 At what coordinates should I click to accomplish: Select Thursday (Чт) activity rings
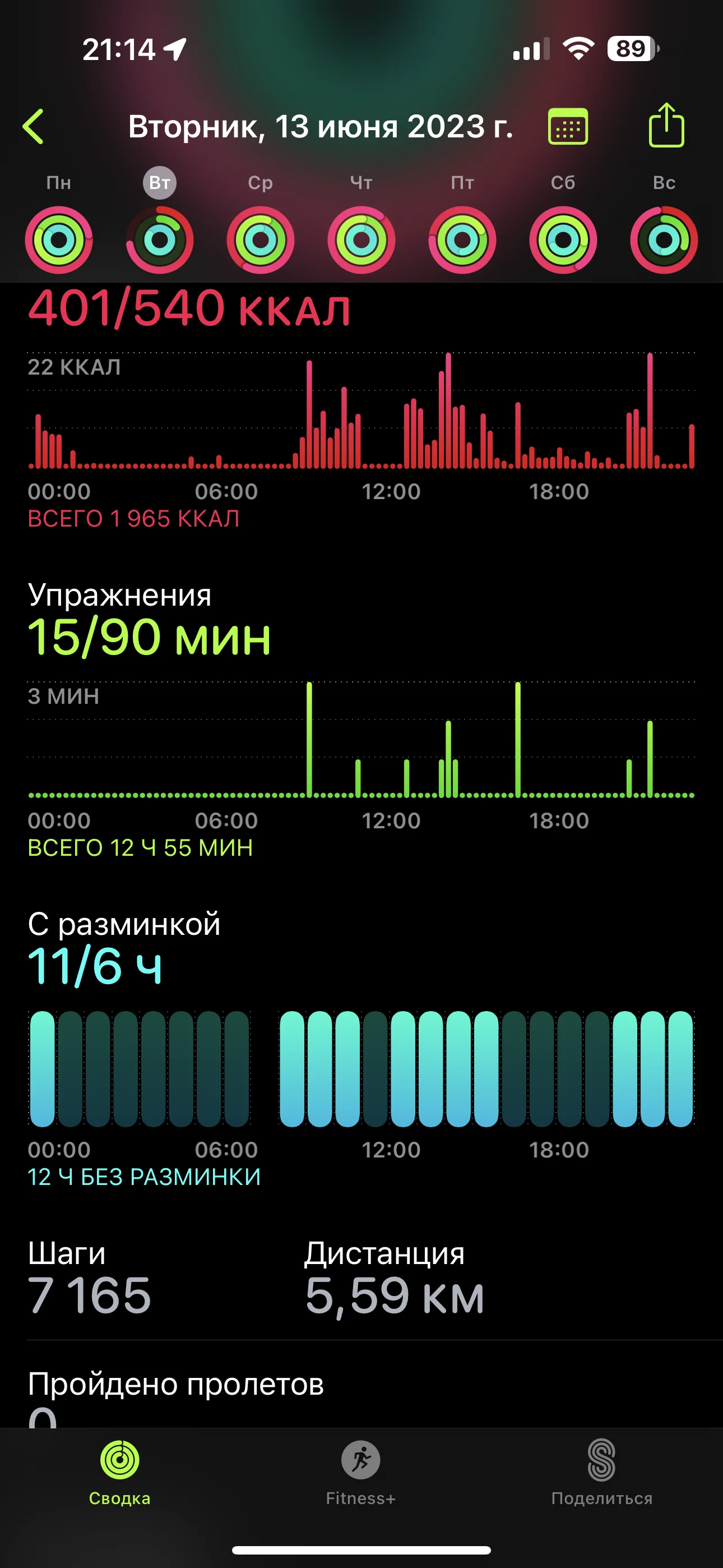tap(361, 240)
